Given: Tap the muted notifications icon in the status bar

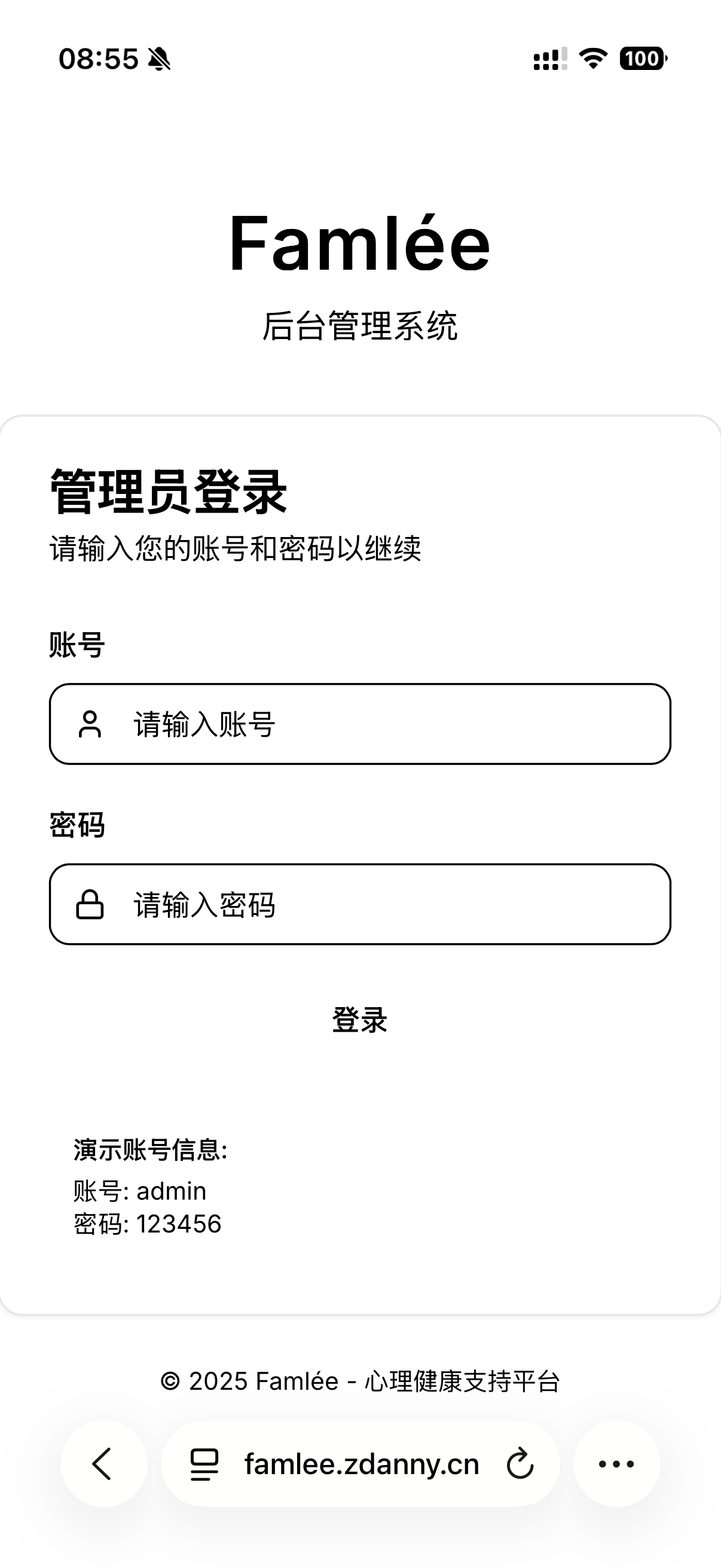Looking at the screenshot, I should click(161, 58).
